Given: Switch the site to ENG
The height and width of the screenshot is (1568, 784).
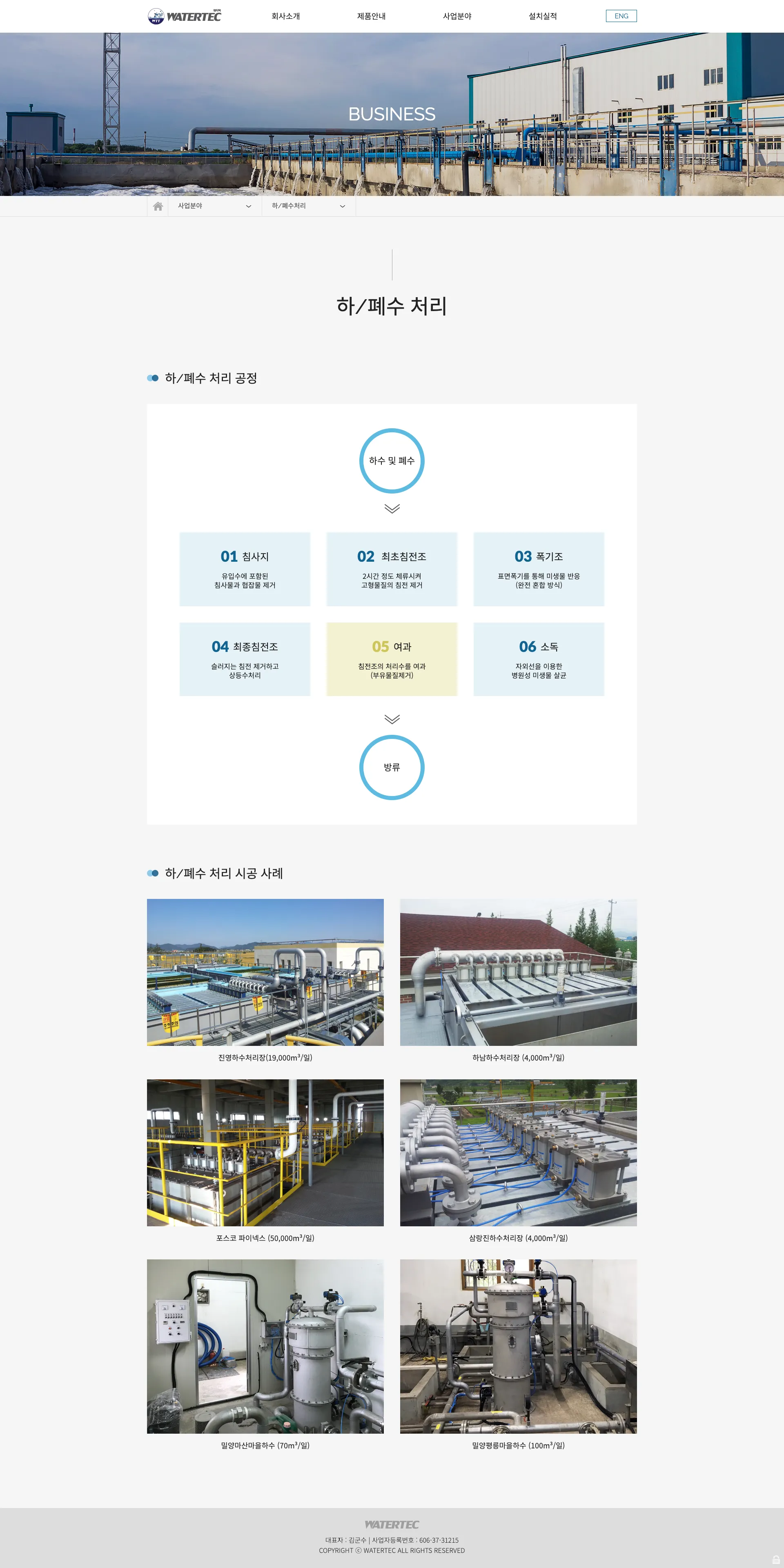Looking at the screenshot, I should pos(621,16).
